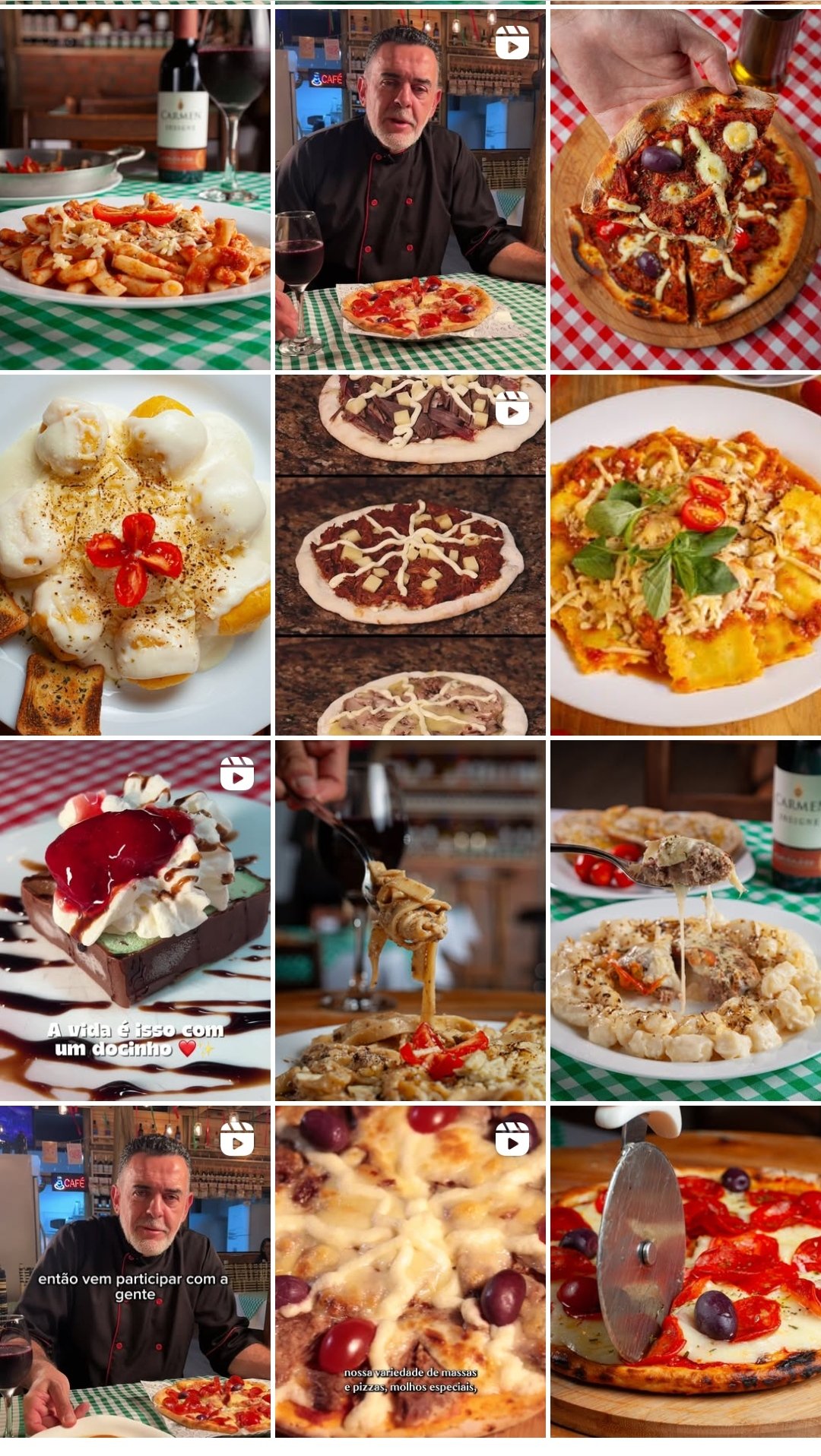View the gnocchi post with melted cheese pull
This screenshot has width=821, height=1456.
[x=685, y=920]
